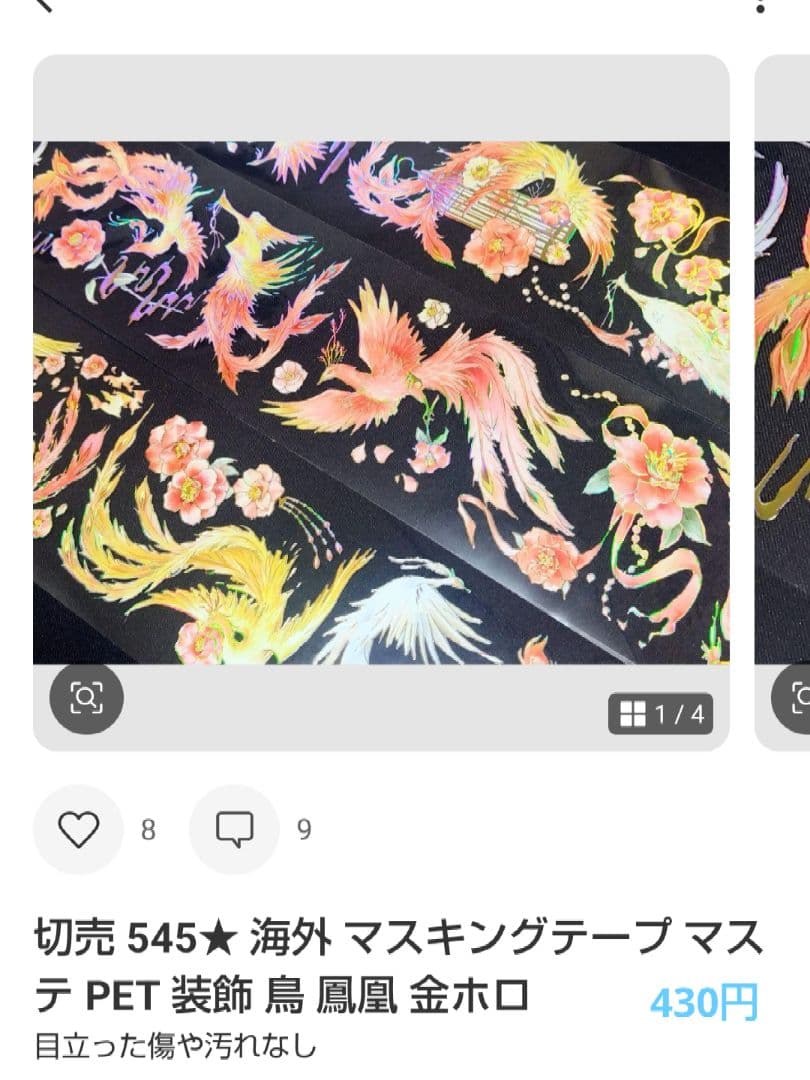Open the comments on this listing
810x1080 pixels.
click(234, 829)
